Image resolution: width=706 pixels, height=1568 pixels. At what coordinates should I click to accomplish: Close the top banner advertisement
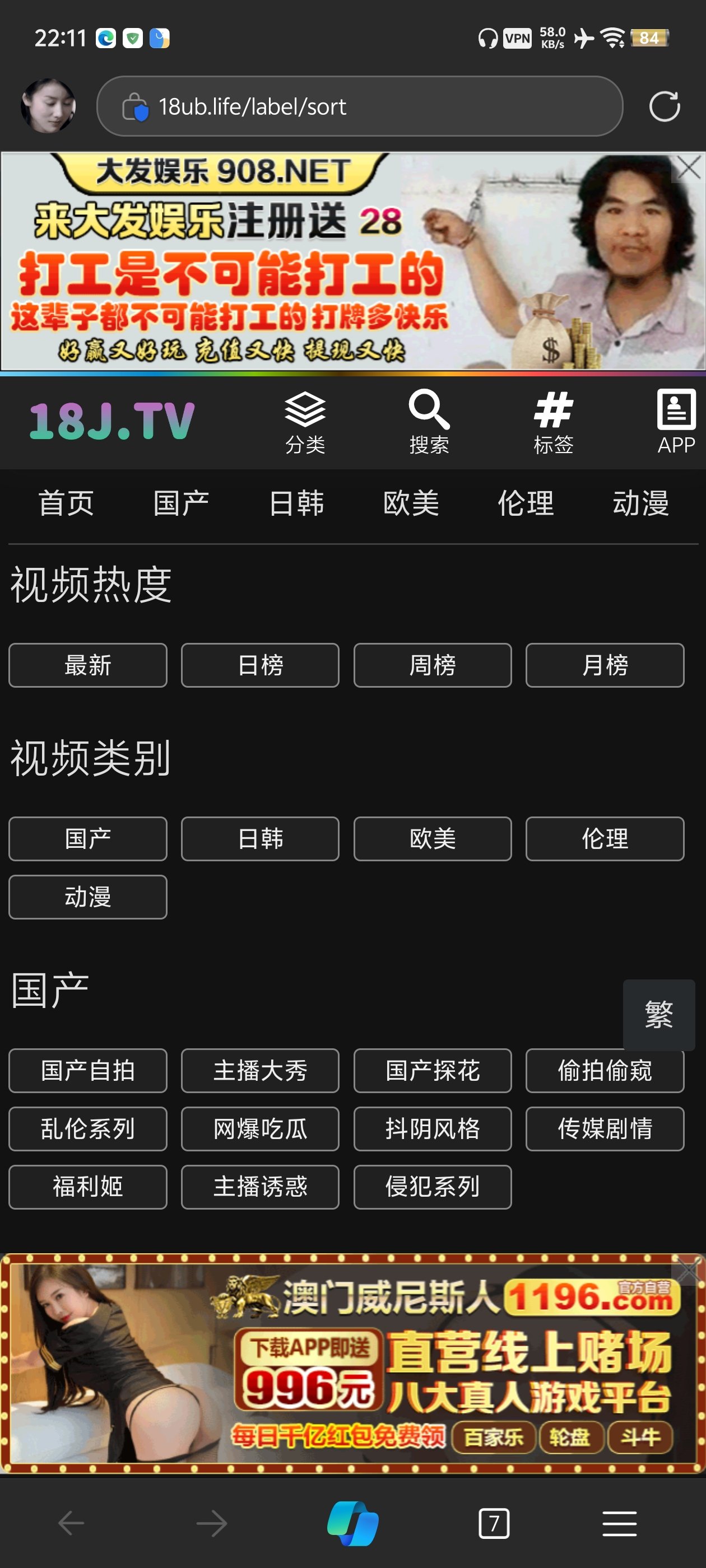(x=689, y=167)
